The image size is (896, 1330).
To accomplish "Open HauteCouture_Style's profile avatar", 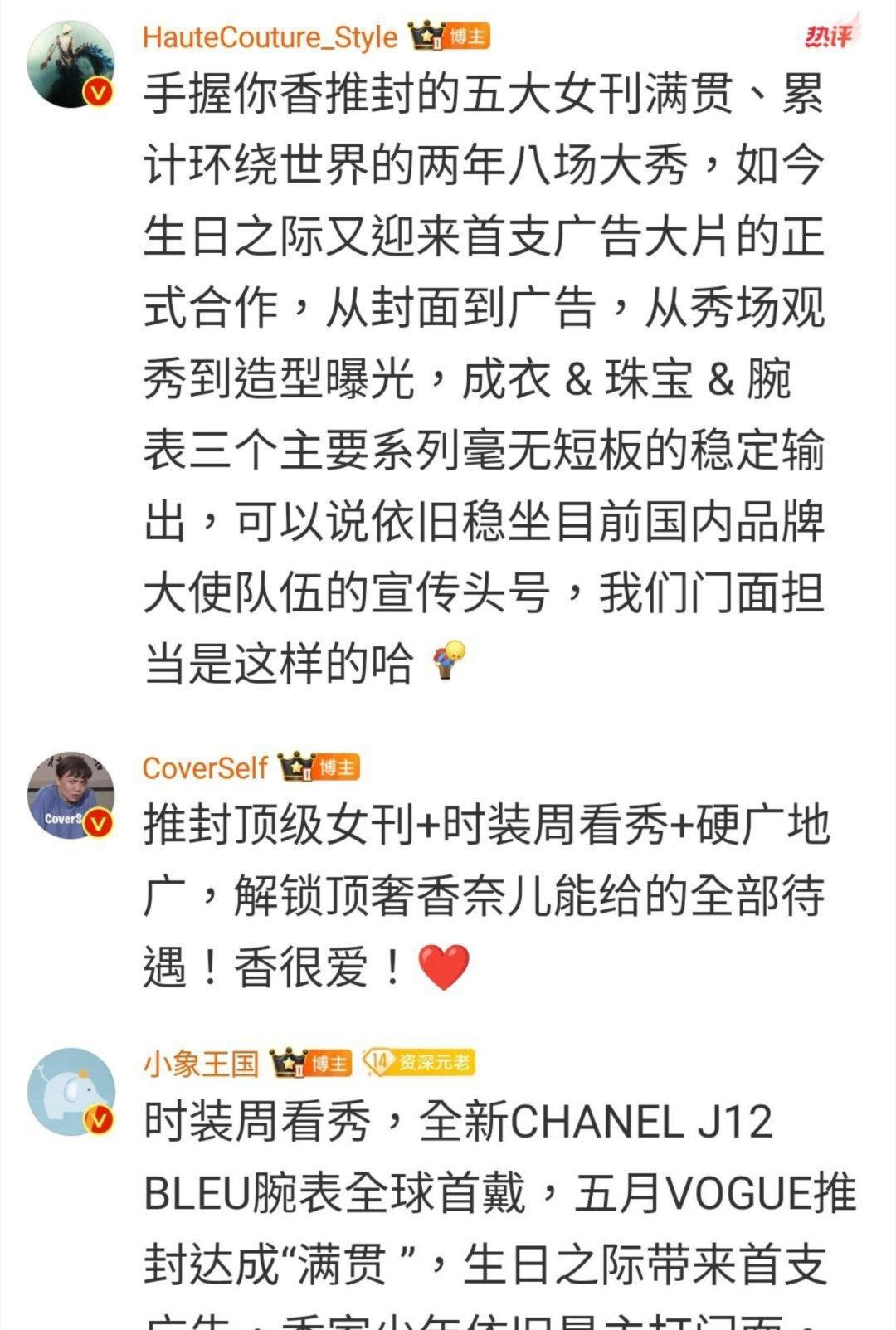I will pos(71,65).
